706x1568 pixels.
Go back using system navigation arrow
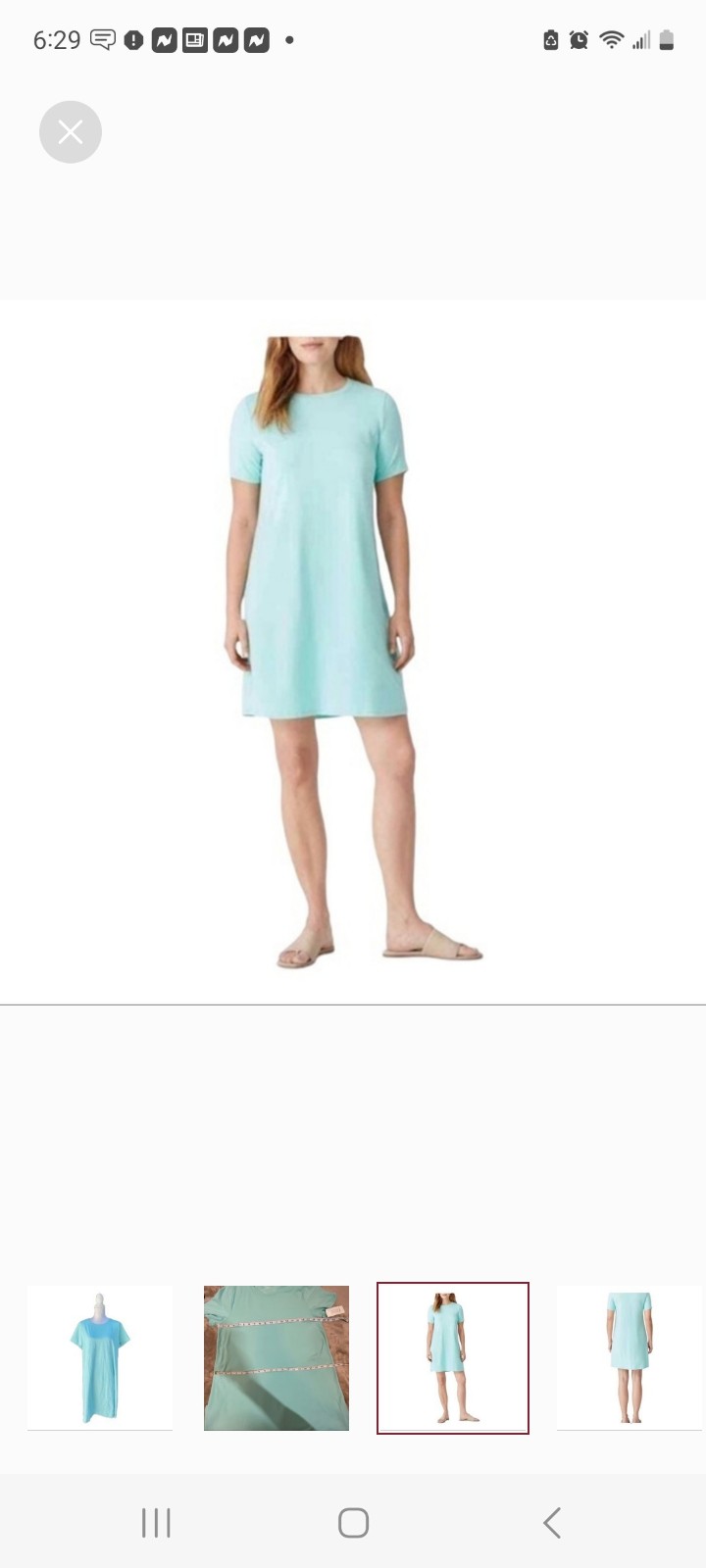552,1523
